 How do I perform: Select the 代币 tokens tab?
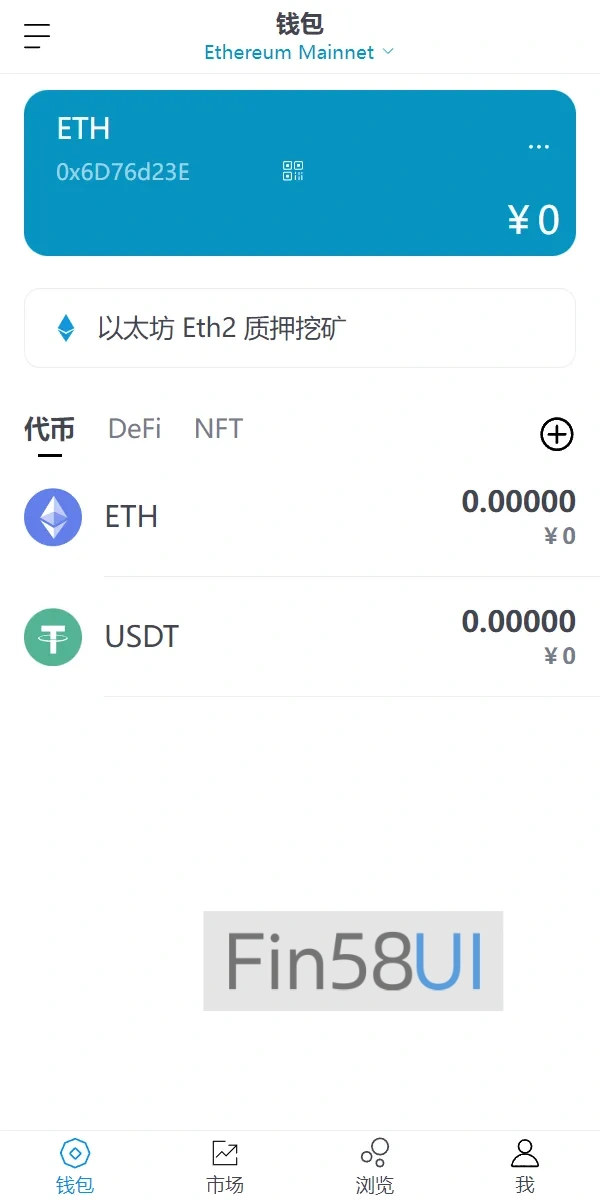click(x=49, y=430)
